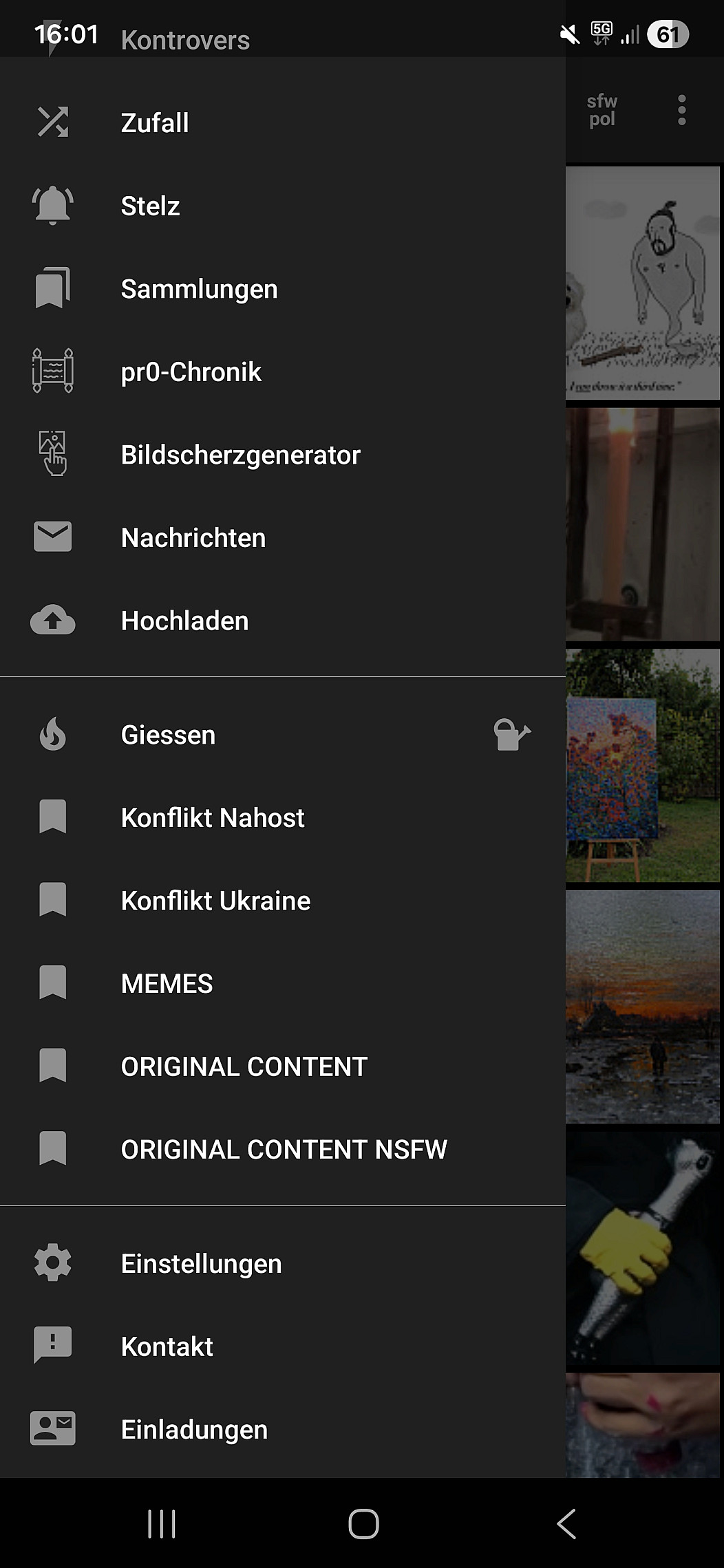Open the Giessen entry

(x=168, y=735)
